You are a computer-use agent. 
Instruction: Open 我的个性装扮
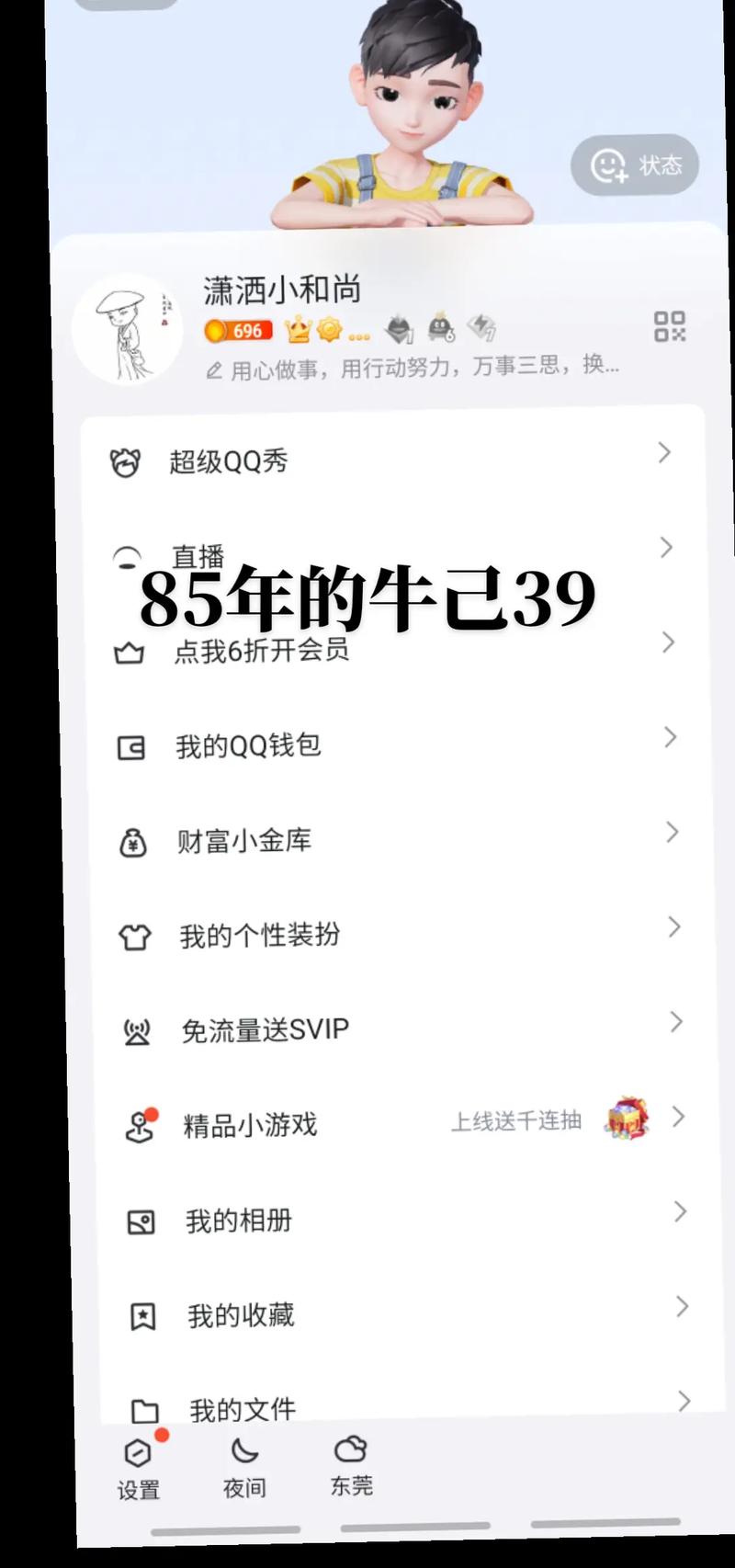(x=260, y=936)
